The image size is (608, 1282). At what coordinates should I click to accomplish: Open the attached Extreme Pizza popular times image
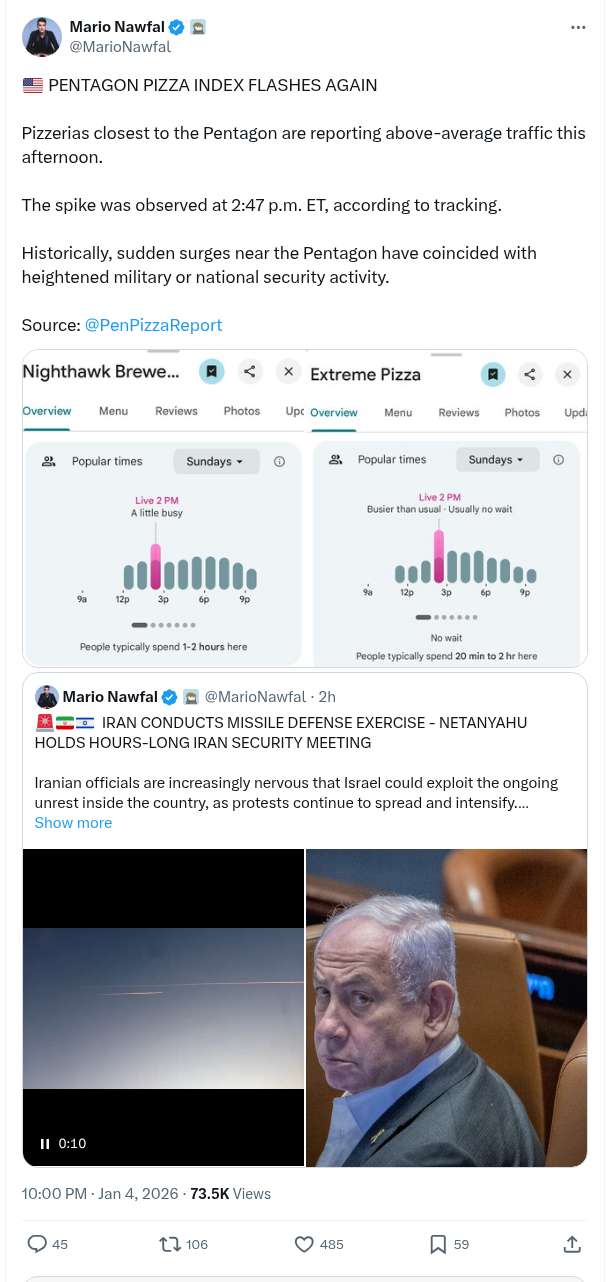448,508
